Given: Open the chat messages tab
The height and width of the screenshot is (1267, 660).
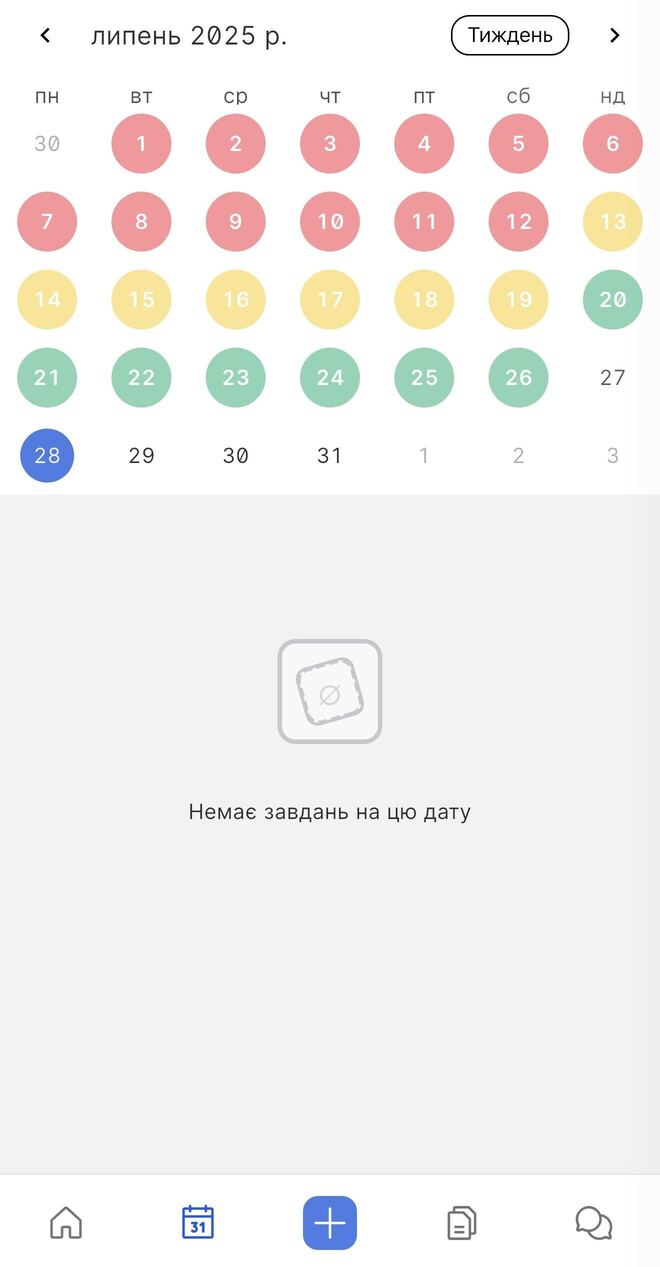Looking at the screenshot, I should (x=594, y=1222).
